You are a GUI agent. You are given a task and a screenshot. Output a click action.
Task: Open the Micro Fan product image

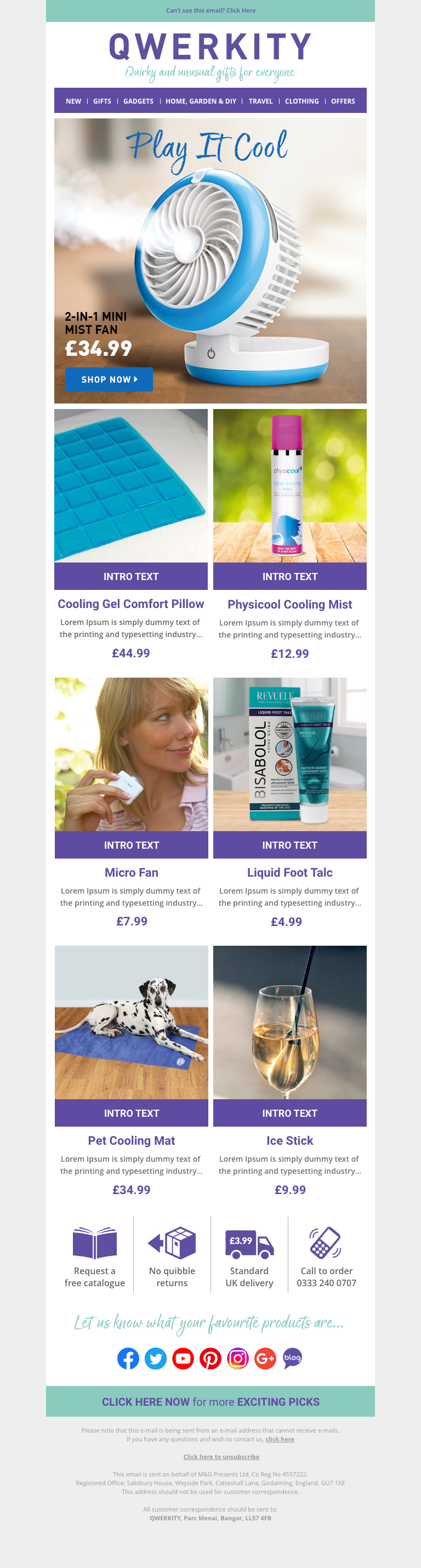[132, 754]
